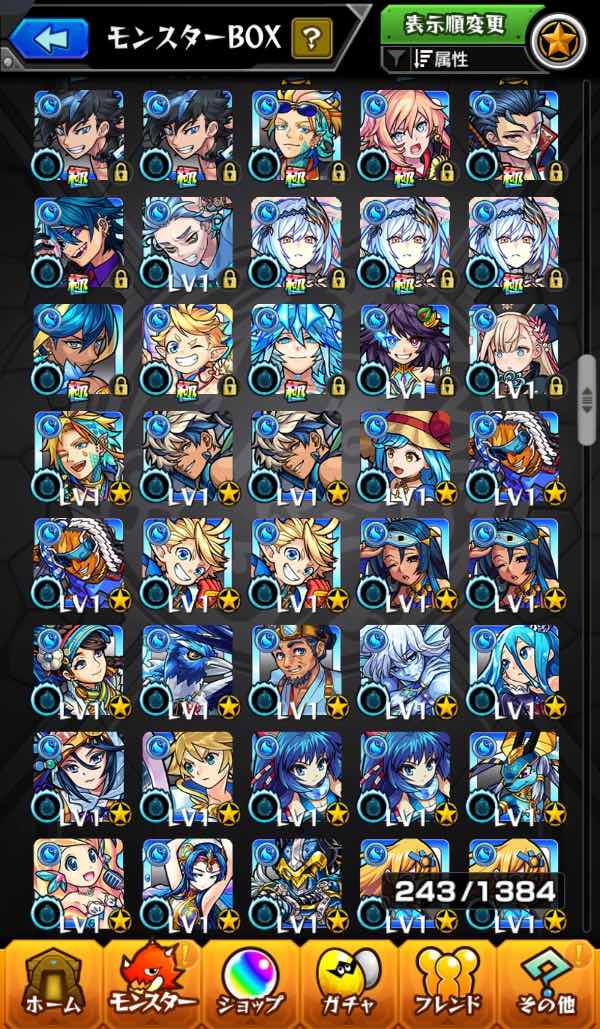Open the question mark help button

point(312,39)
